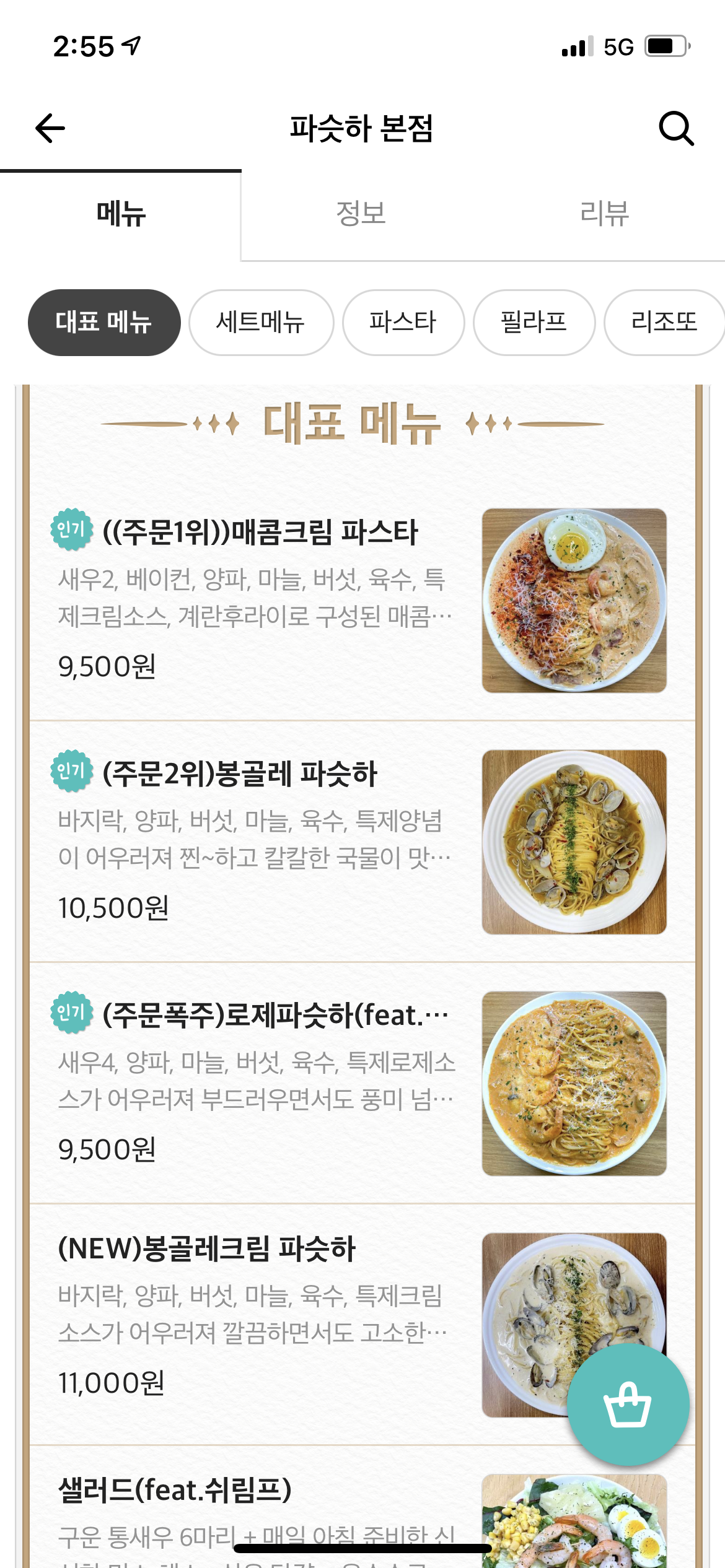Filter by 세트메뉴 chip
725x1568 pixels.
coord(261,323)
